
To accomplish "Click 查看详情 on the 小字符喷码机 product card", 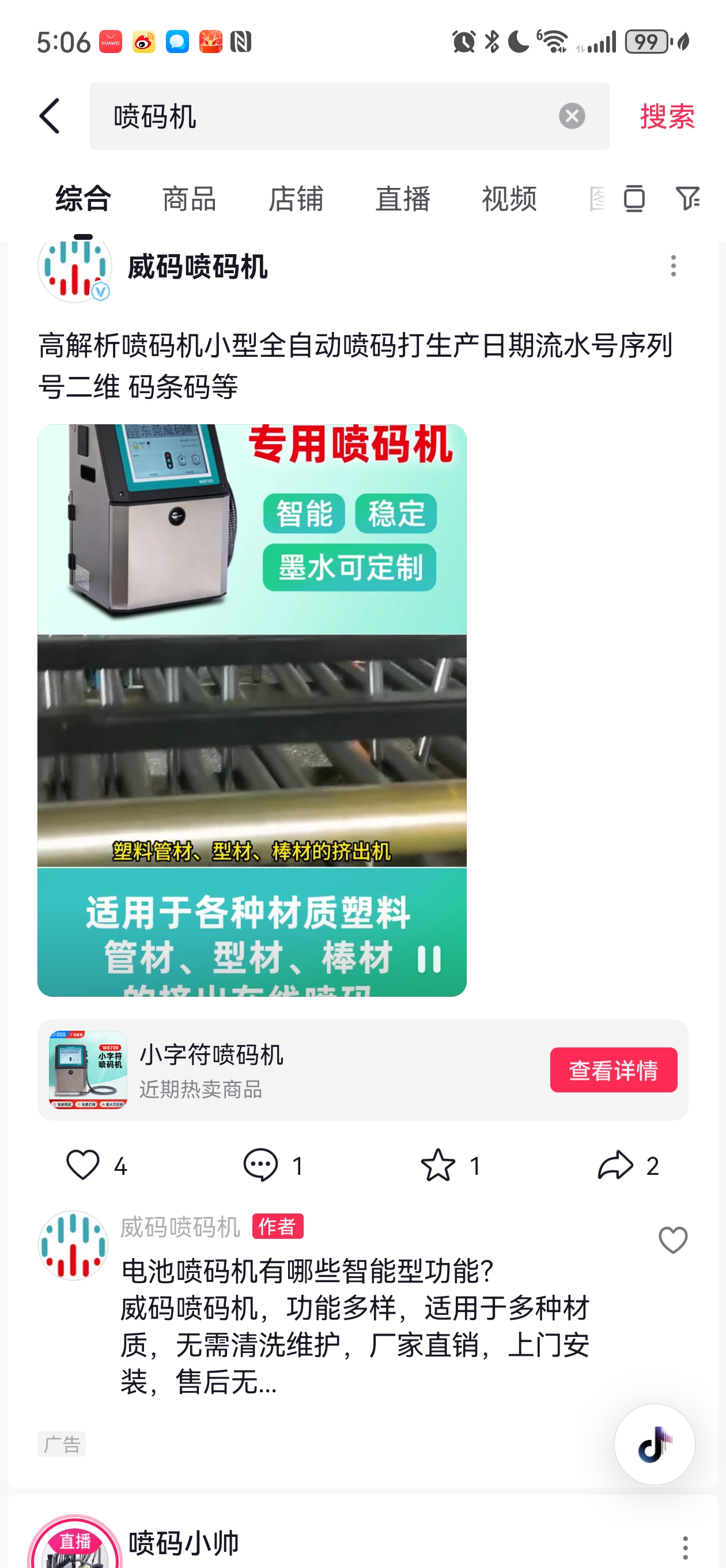I will [x=614, y=1069].
